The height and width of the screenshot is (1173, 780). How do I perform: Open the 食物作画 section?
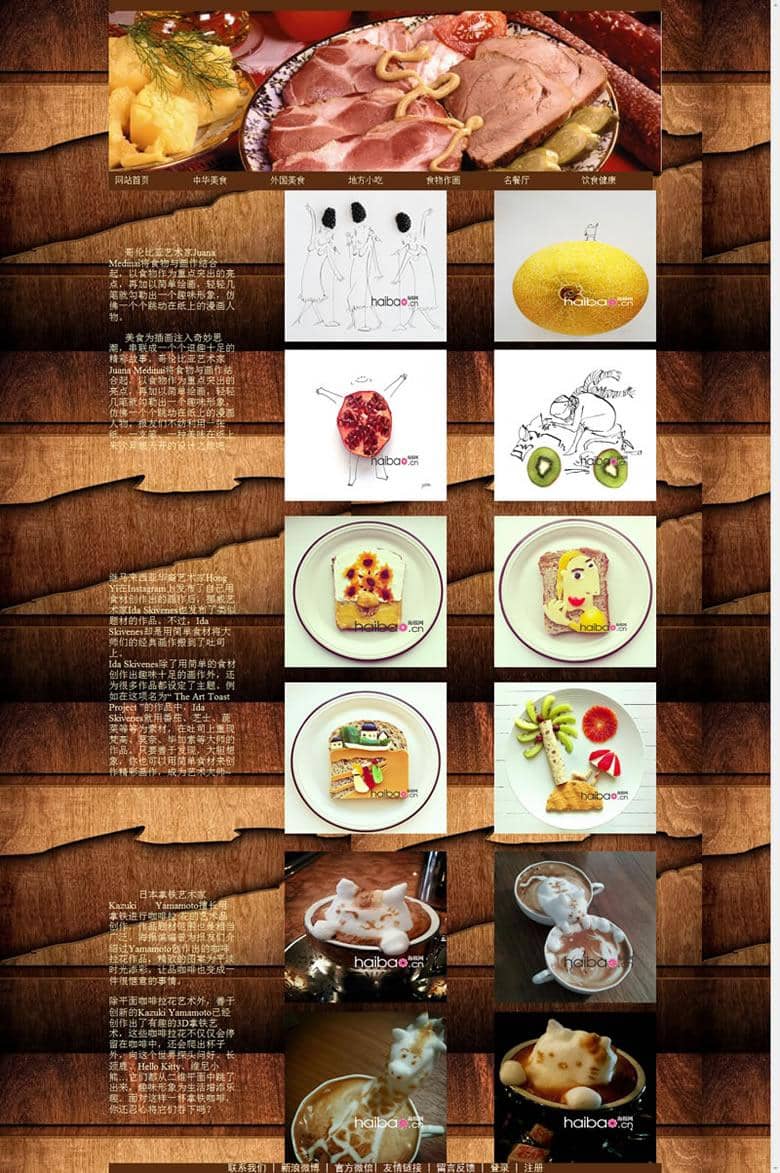443,181
